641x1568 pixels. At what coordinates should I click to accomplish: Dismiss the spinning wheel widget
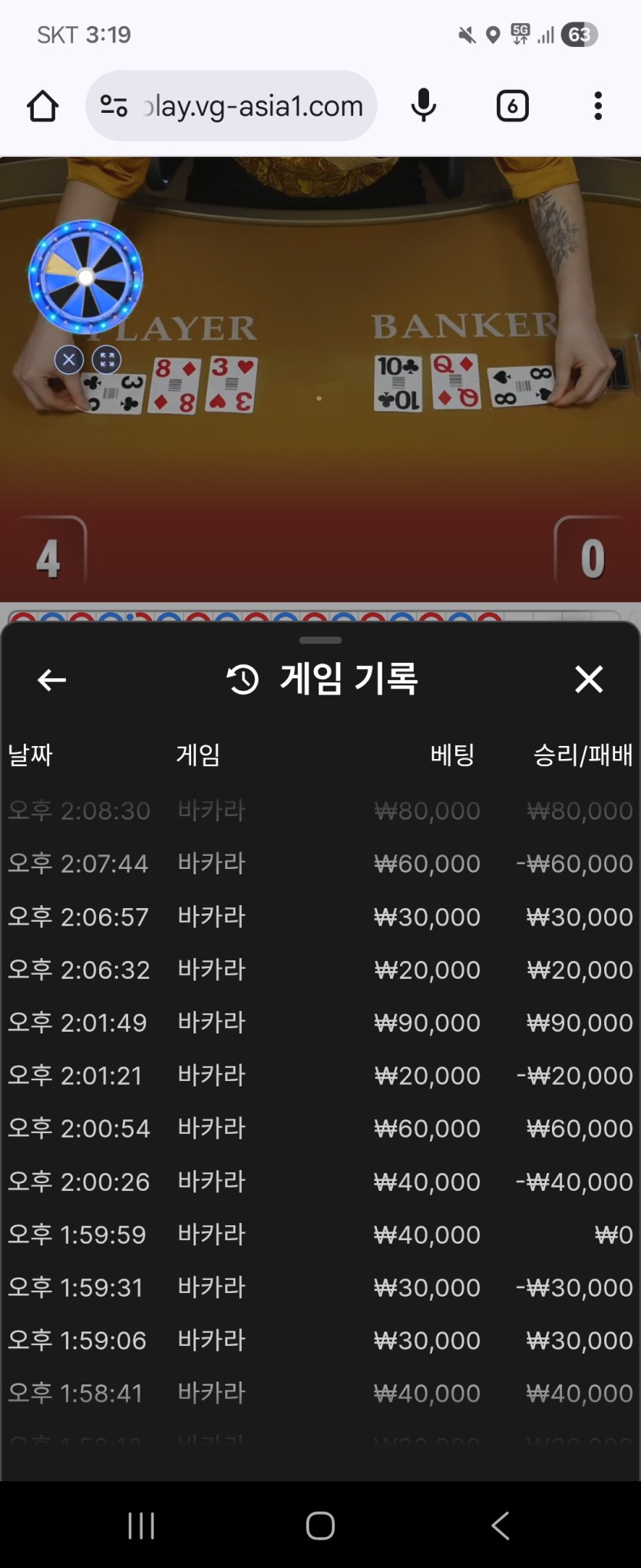[69, 360]
